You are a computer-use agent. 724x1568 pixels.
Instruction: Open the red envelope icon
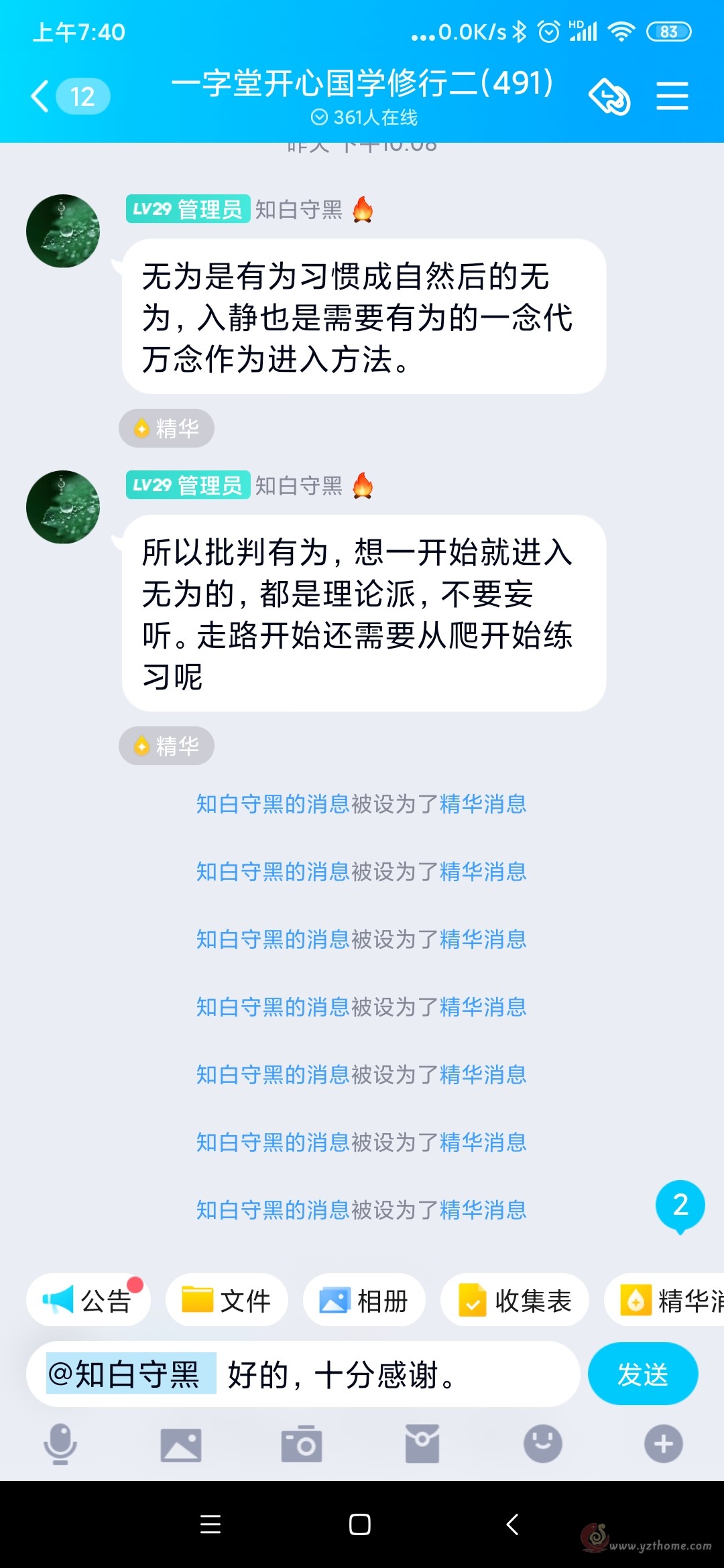click(x=422, y=1444)
